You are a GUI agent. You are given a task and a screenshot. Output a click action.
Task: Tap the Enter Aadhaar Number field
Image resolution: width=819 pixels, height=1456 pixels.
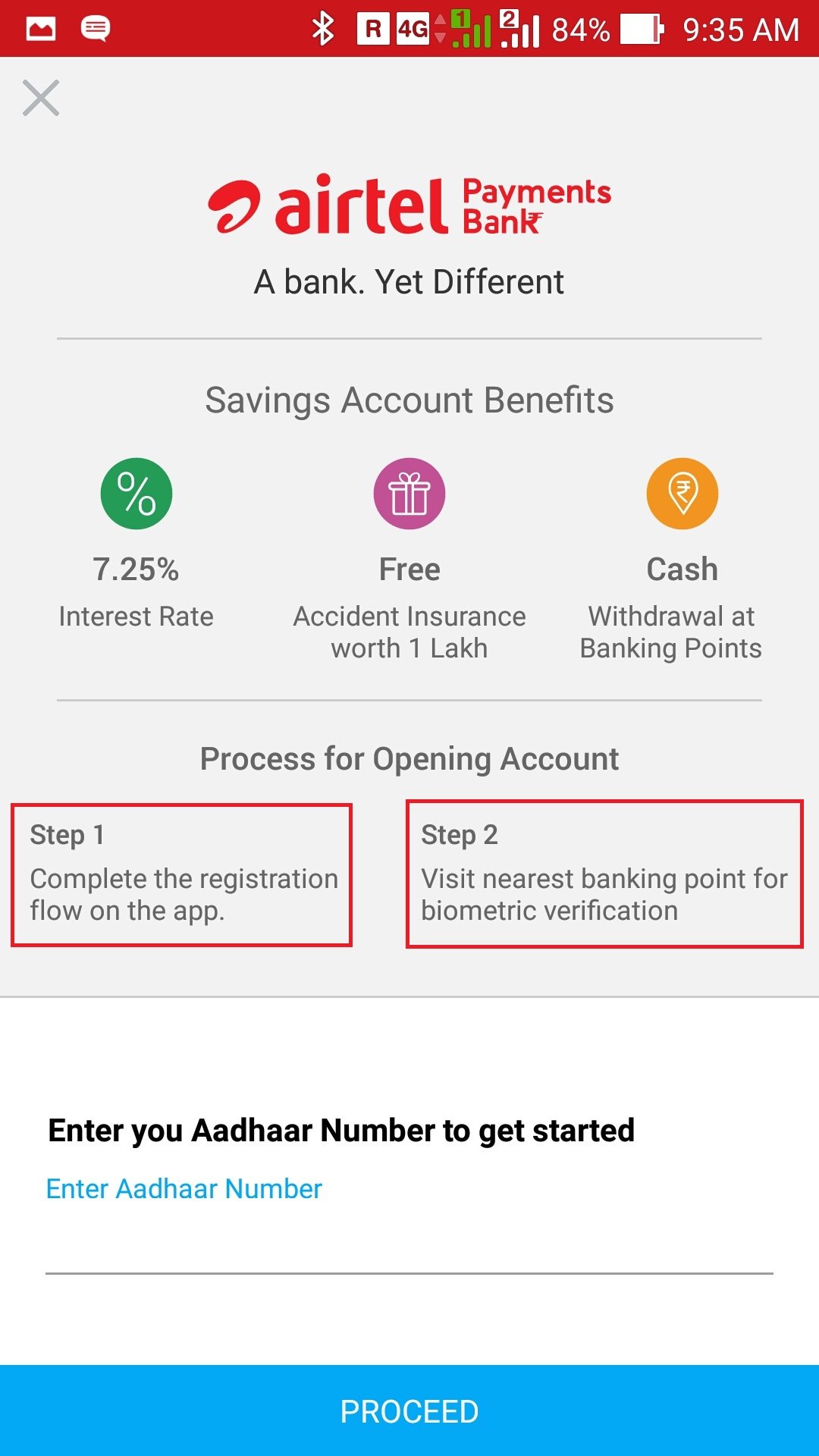tap(409, 1221)
